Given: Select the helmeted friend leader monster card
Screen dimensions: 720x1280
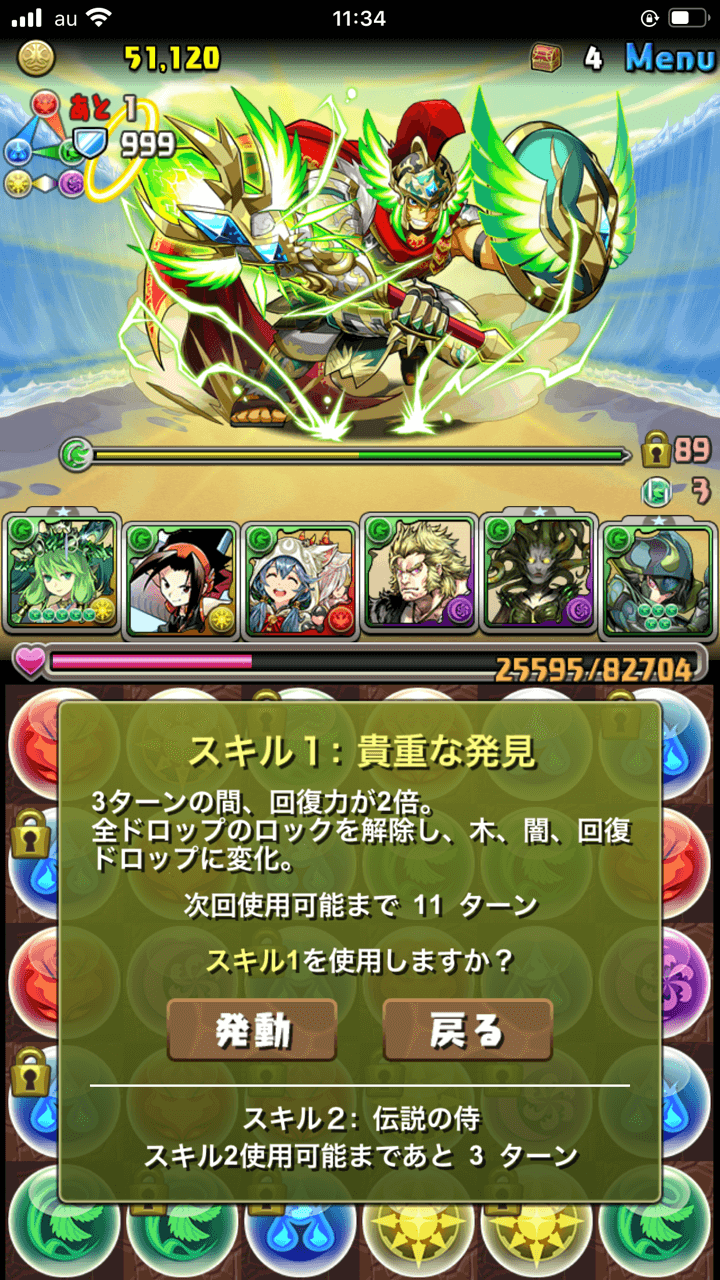Looking at the screenshot, I should (656, 578).
